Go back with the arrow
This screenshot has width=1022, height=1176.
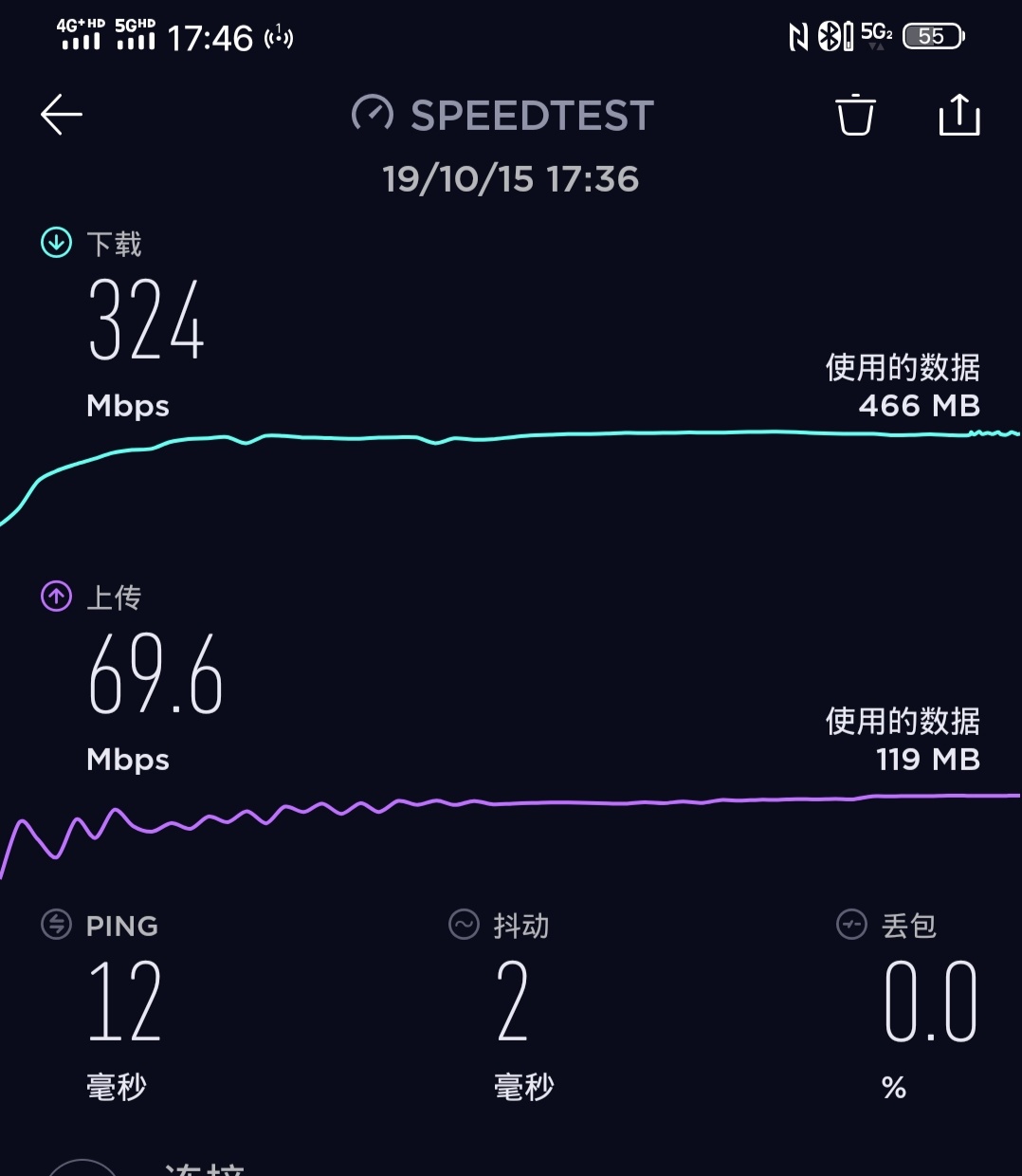61,114
